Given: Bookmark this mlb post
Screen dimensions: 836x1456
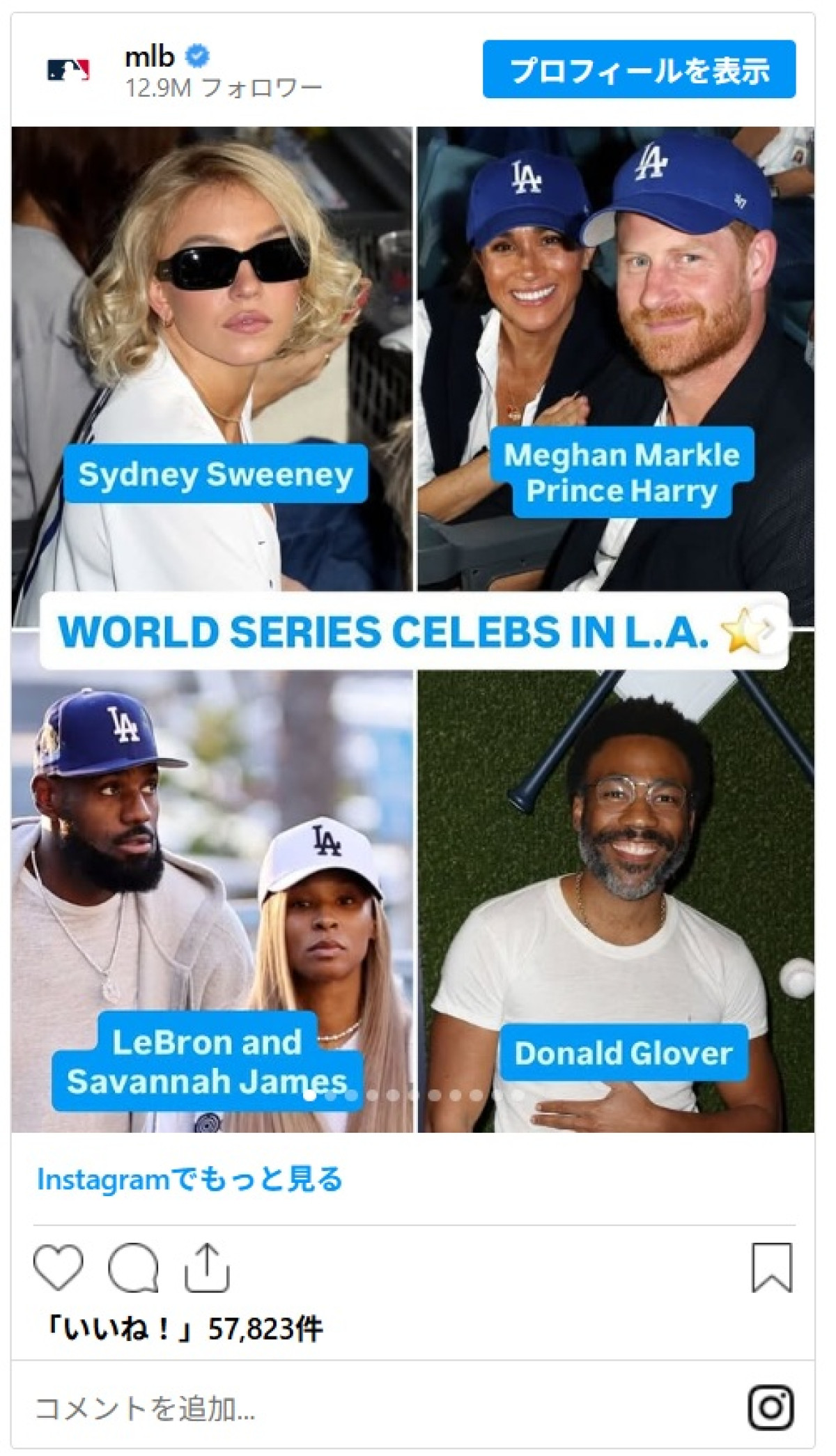Looking at the screenshot, I should tap(771, 1267).
